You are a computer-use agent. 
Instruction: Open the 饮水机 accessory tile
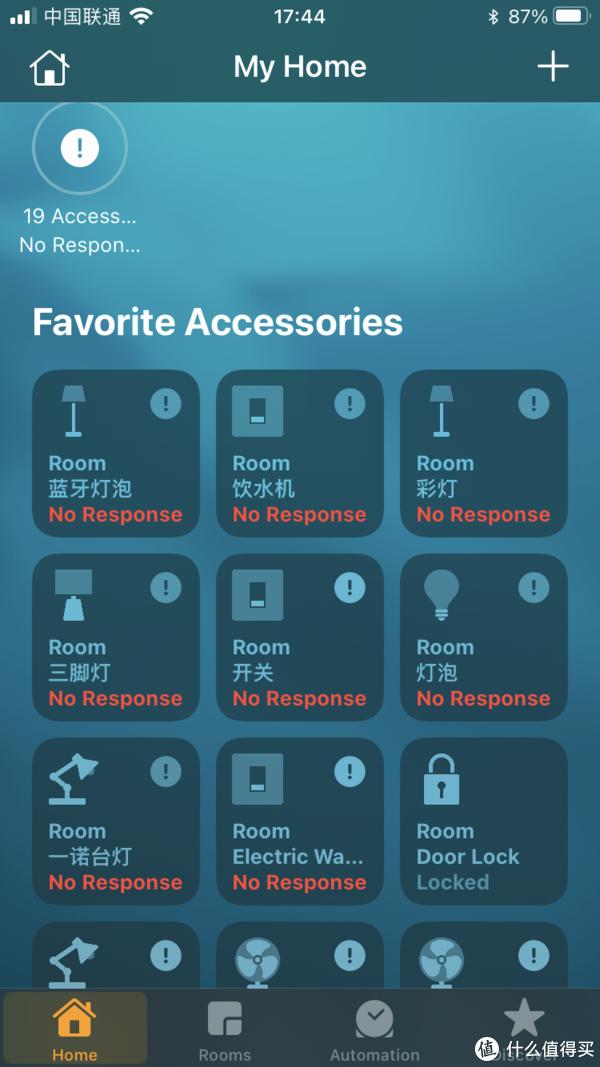[x=300, y=453]
